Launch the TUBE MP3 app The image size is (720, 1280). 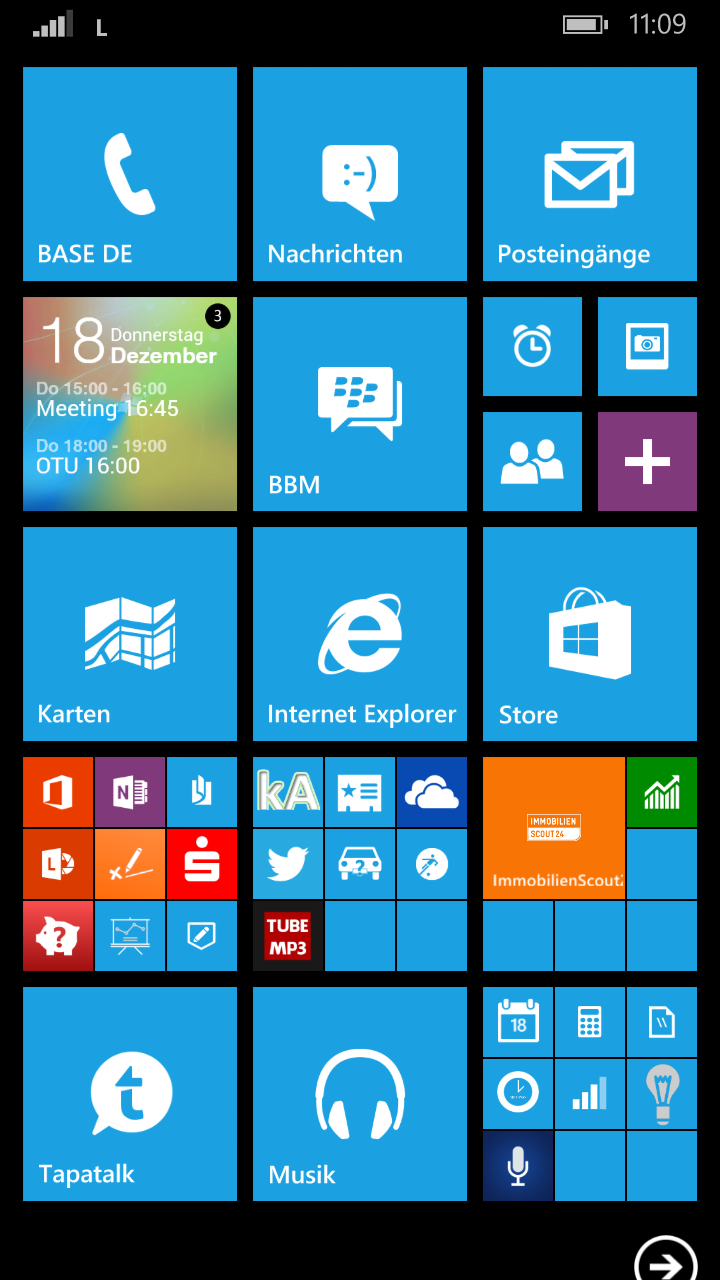[x=288, y=936]
